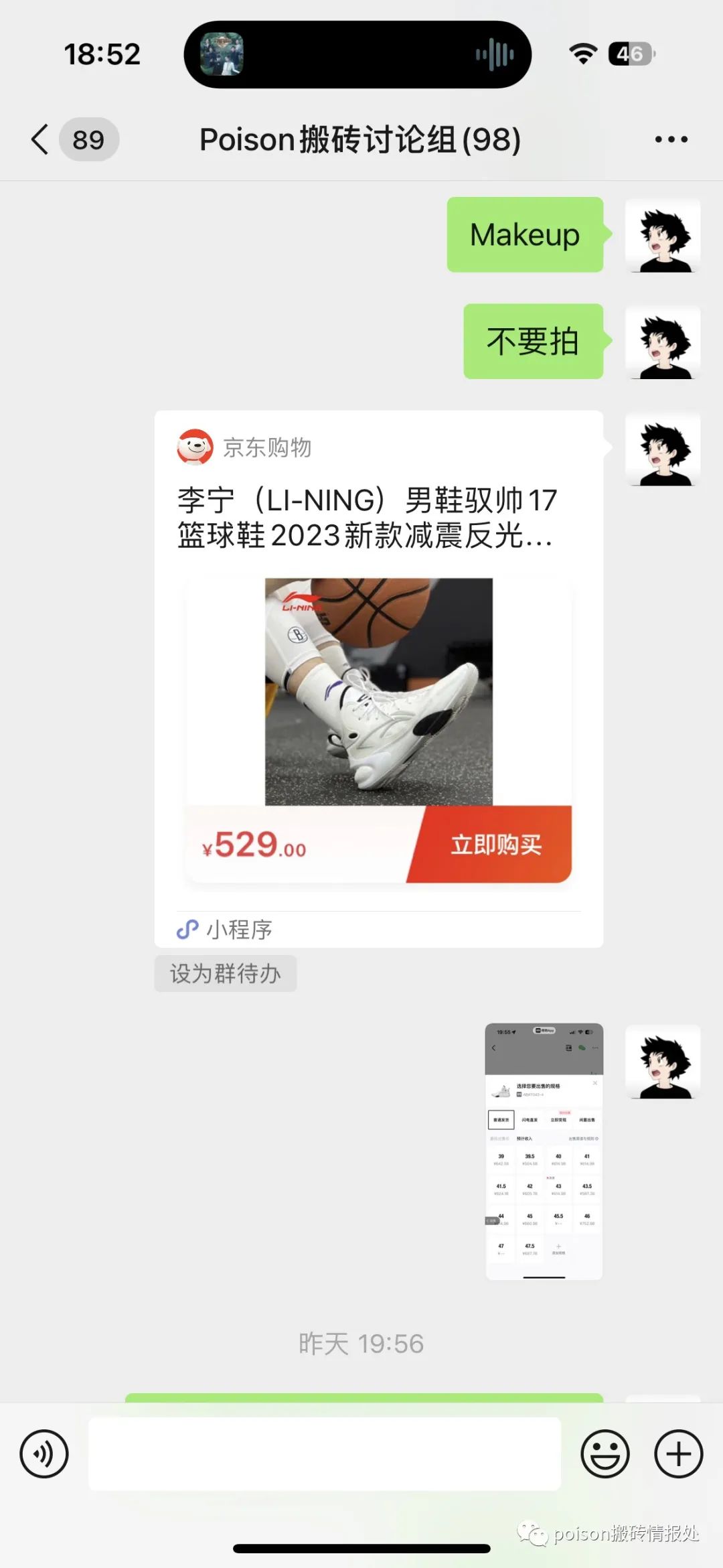Open the shared screenshot of shoe sizes
The width and height of the screenshot is (723, 1568).
[544, 1151]
